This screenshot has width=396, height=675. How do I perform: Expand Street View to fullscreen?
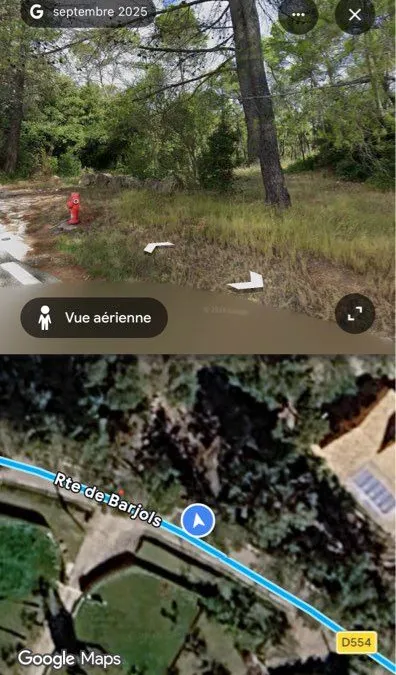pyautogui.click(x=355, y=313)
